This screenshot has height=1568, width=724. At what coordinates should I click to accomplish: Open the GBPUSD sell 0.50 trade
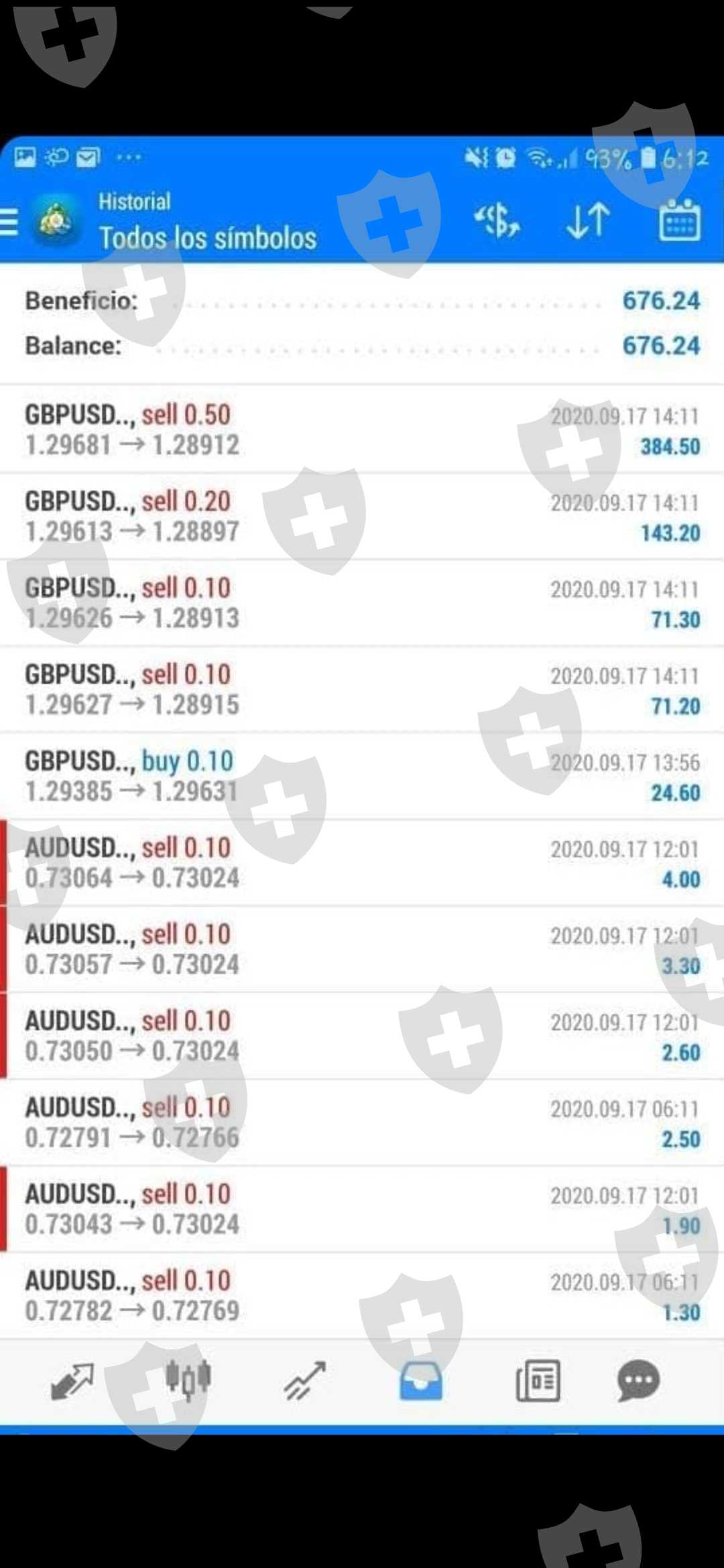pyautogui.click(x=362, y=430)
